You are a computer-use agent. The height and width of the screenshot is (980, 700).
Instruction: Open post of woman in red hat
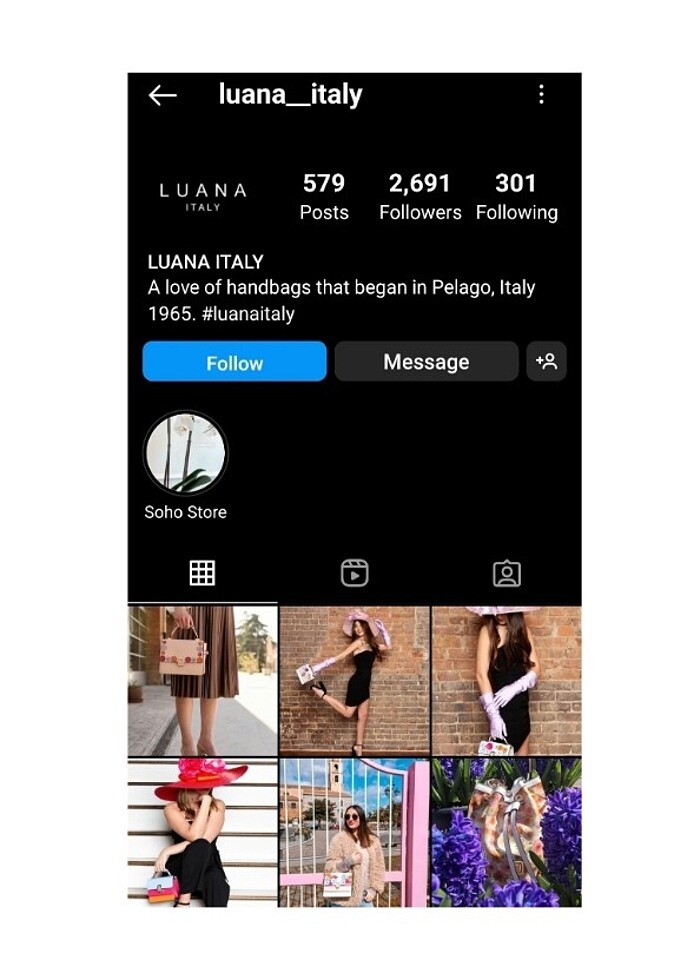pos(202,832)
